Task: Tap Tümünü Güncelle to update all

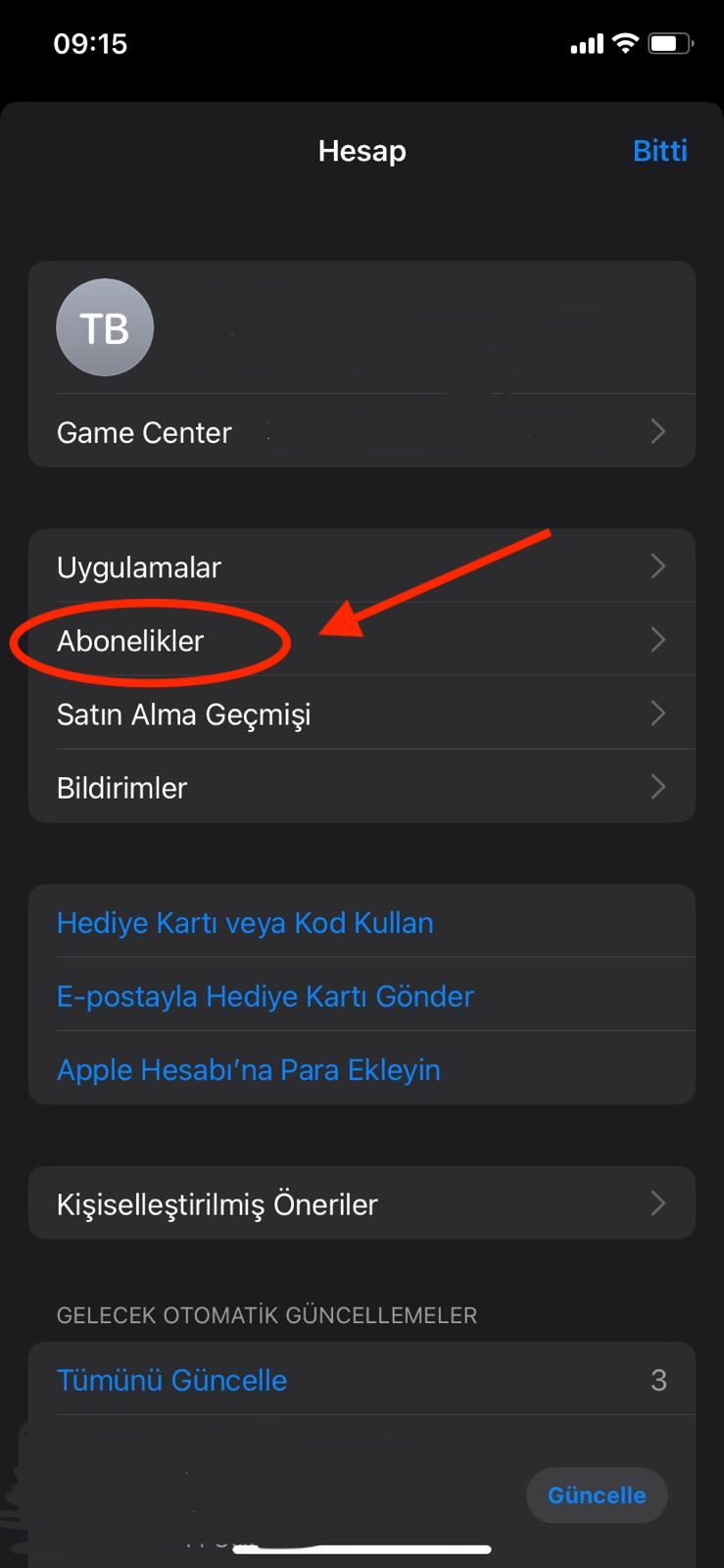Action: click(x=172, y=1380)
